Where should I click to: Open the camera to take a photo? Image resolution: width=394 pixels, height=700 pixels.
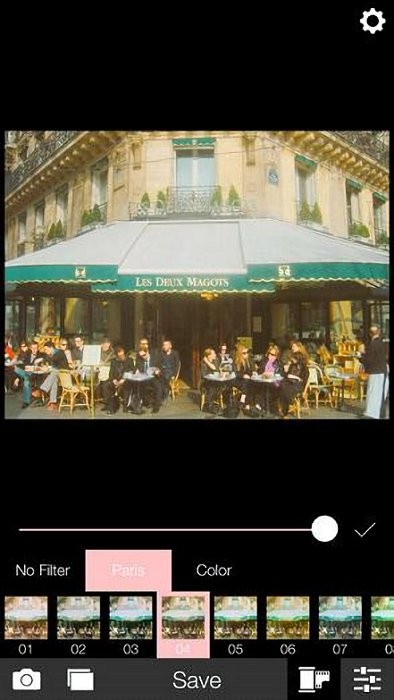tap(26, 680)
